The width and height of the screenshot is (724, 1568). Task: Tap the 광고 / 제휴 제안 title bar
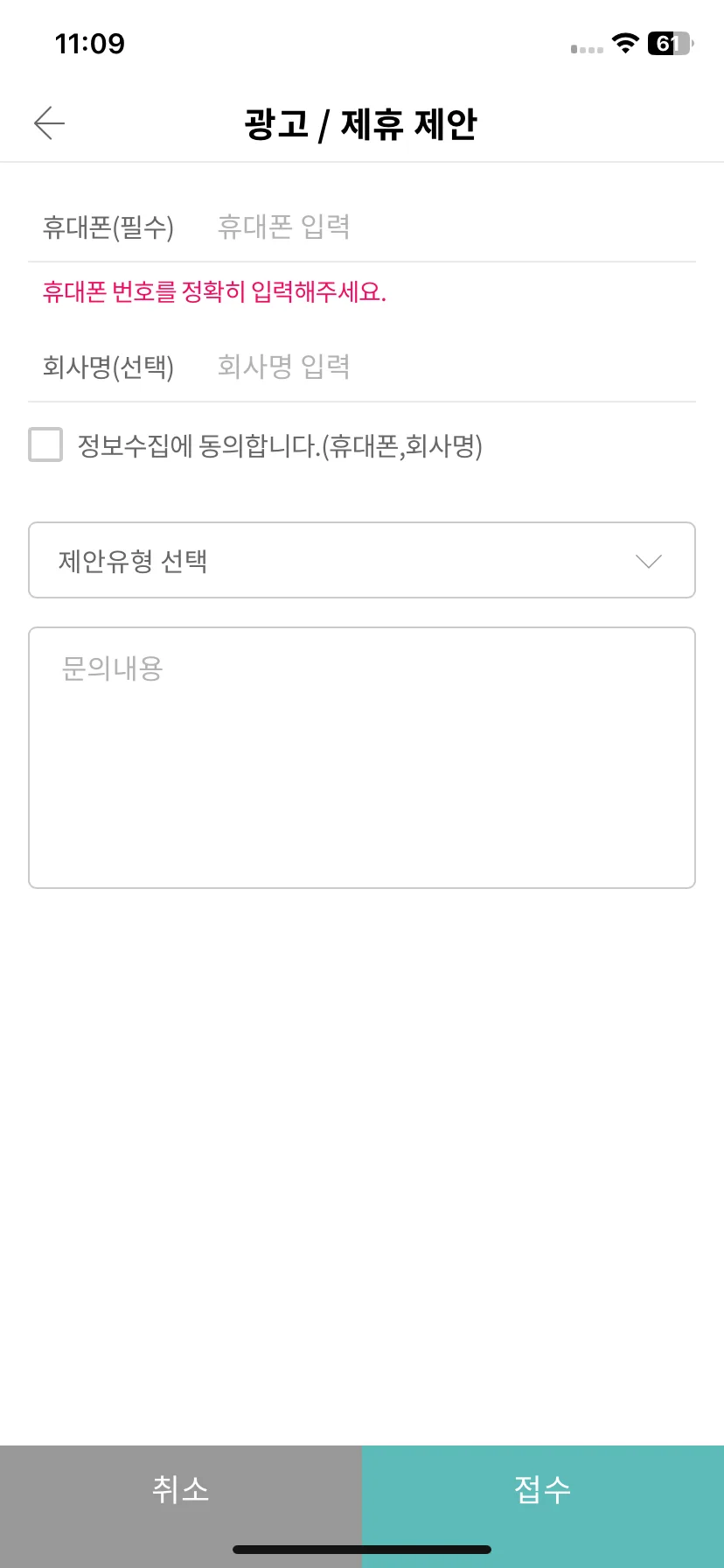point(362,123)
